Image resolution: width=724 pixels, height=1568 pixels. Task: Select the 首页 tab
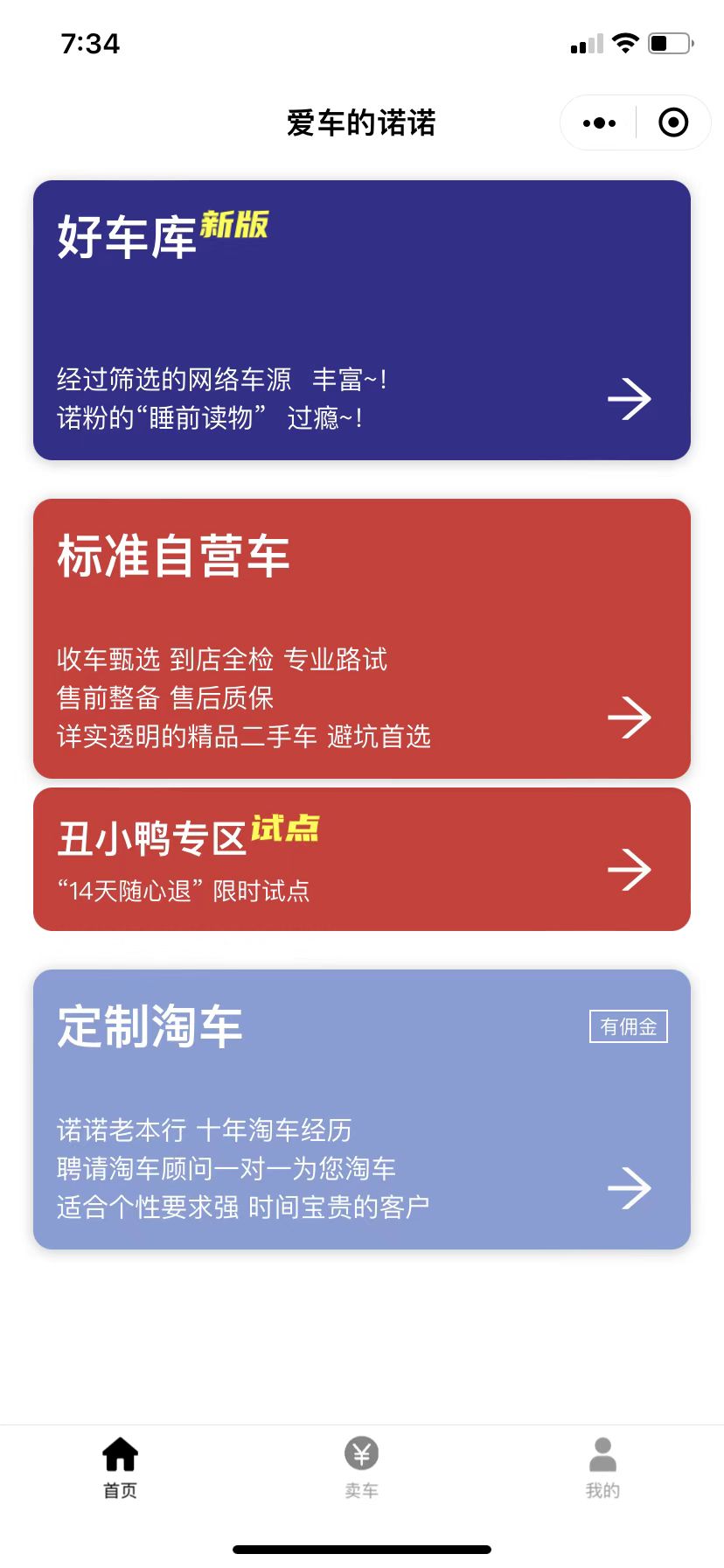click(x=121, y=1467)
